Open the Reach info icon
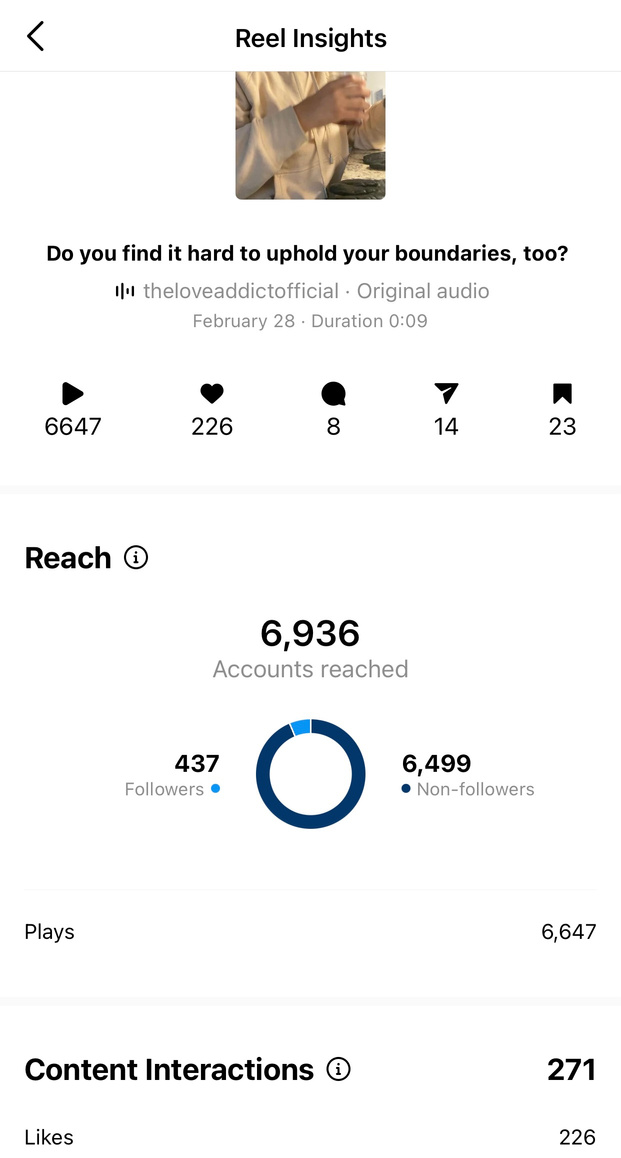621x1158 pixels. pyautogui.click(x=136, y=558)
